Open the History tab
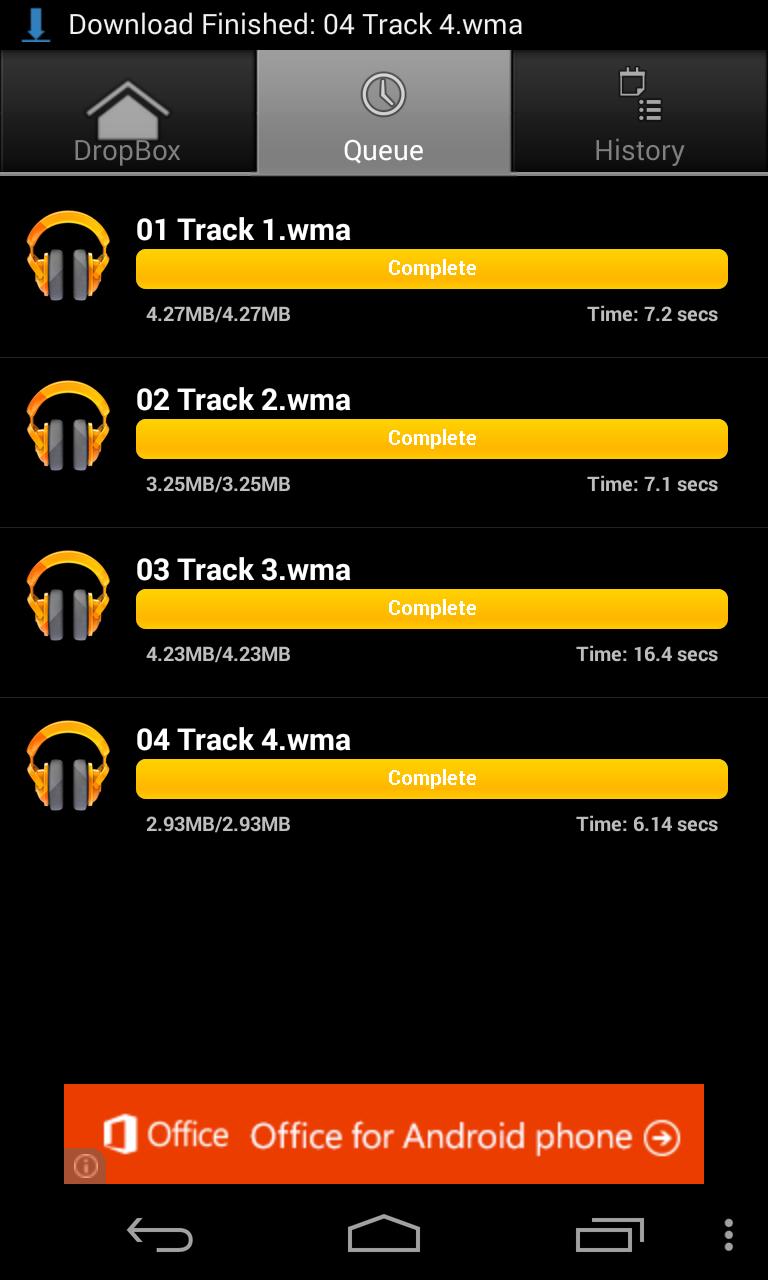768x1280 pixels. coord(639,112)
